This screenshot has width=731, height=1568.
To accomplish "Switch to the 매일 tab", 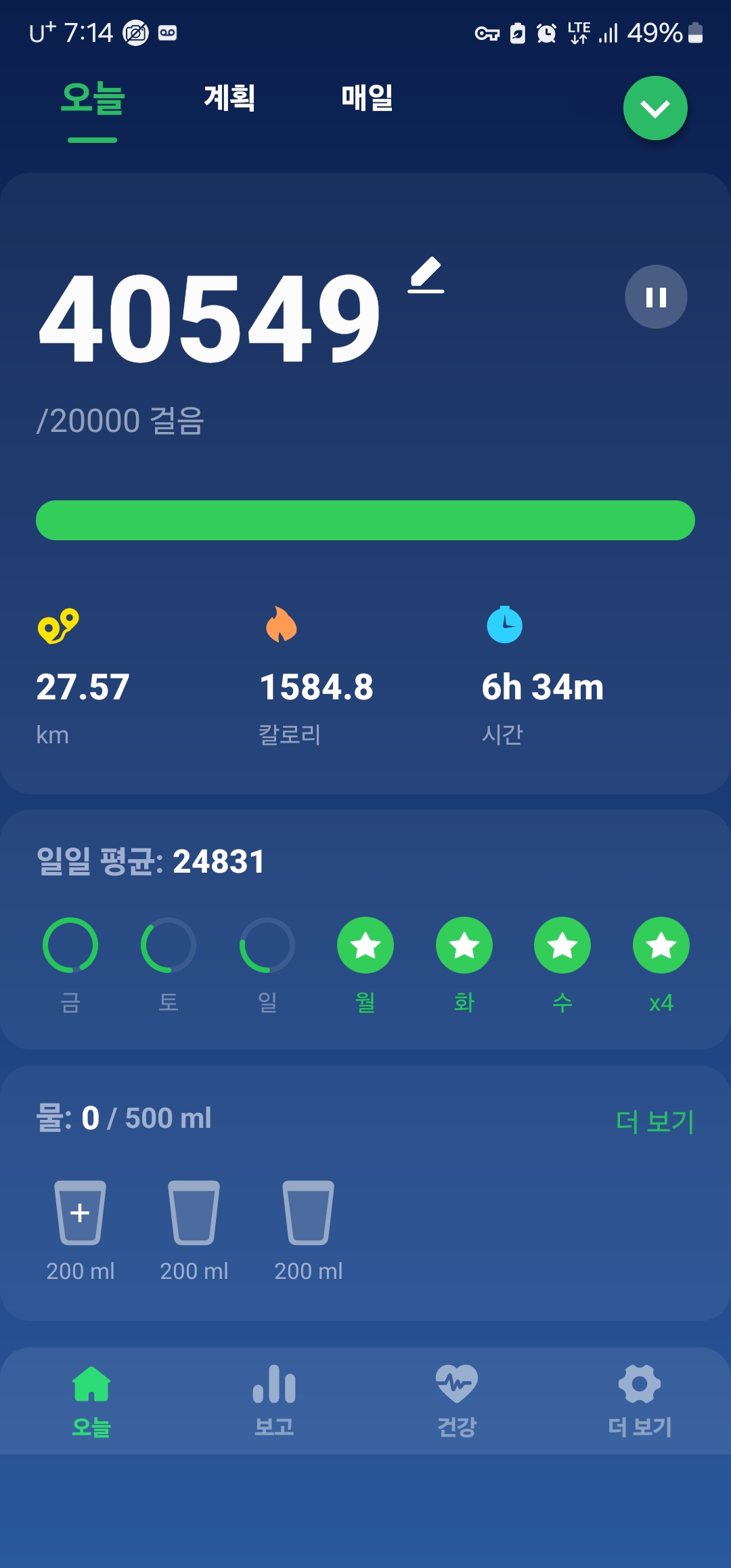I will [x=367, y=97].
